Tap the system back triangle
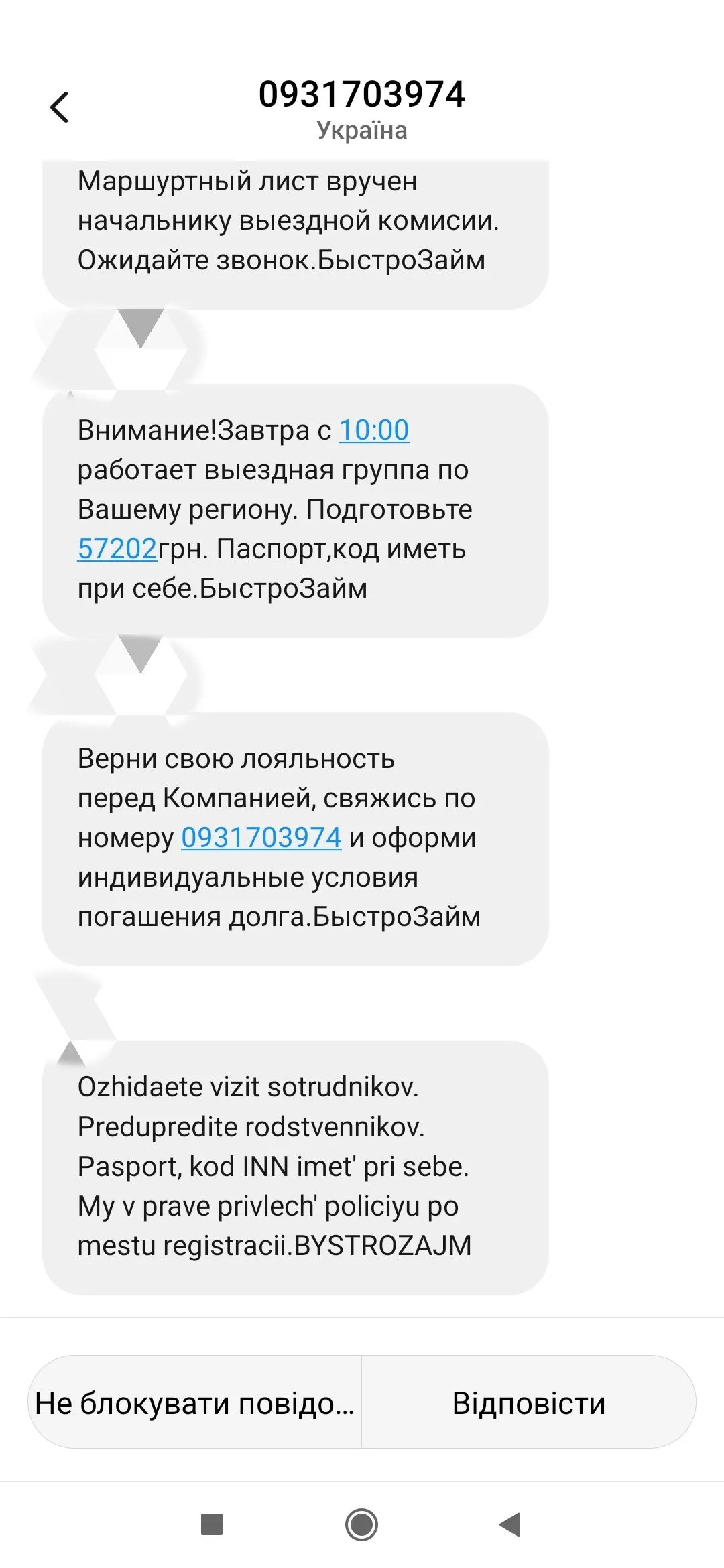This screenshot has width=724, height=1568. click(511, 1524)
